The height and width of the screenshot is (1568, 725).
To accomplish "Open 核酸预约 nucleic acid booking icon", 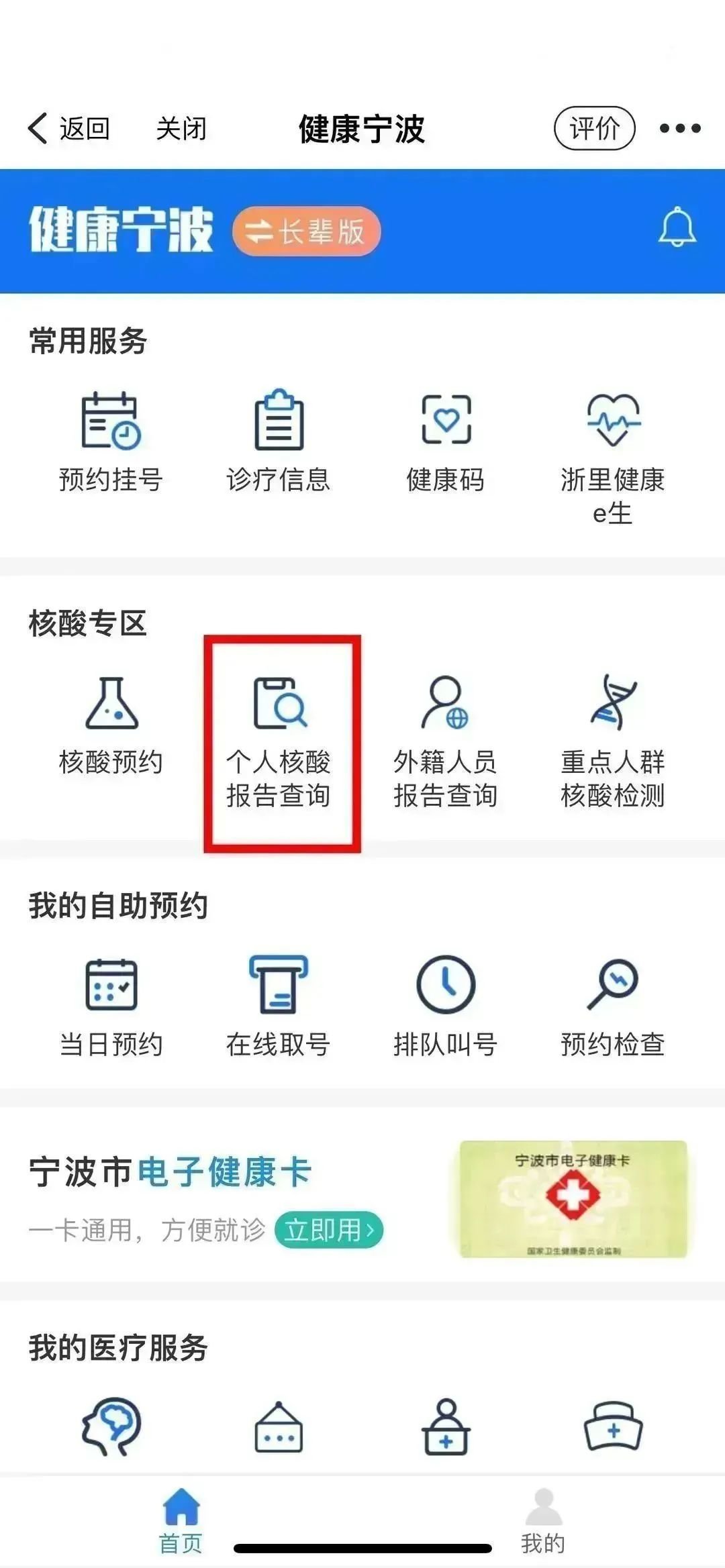I will pyautogui.click(x=113, y=703).
